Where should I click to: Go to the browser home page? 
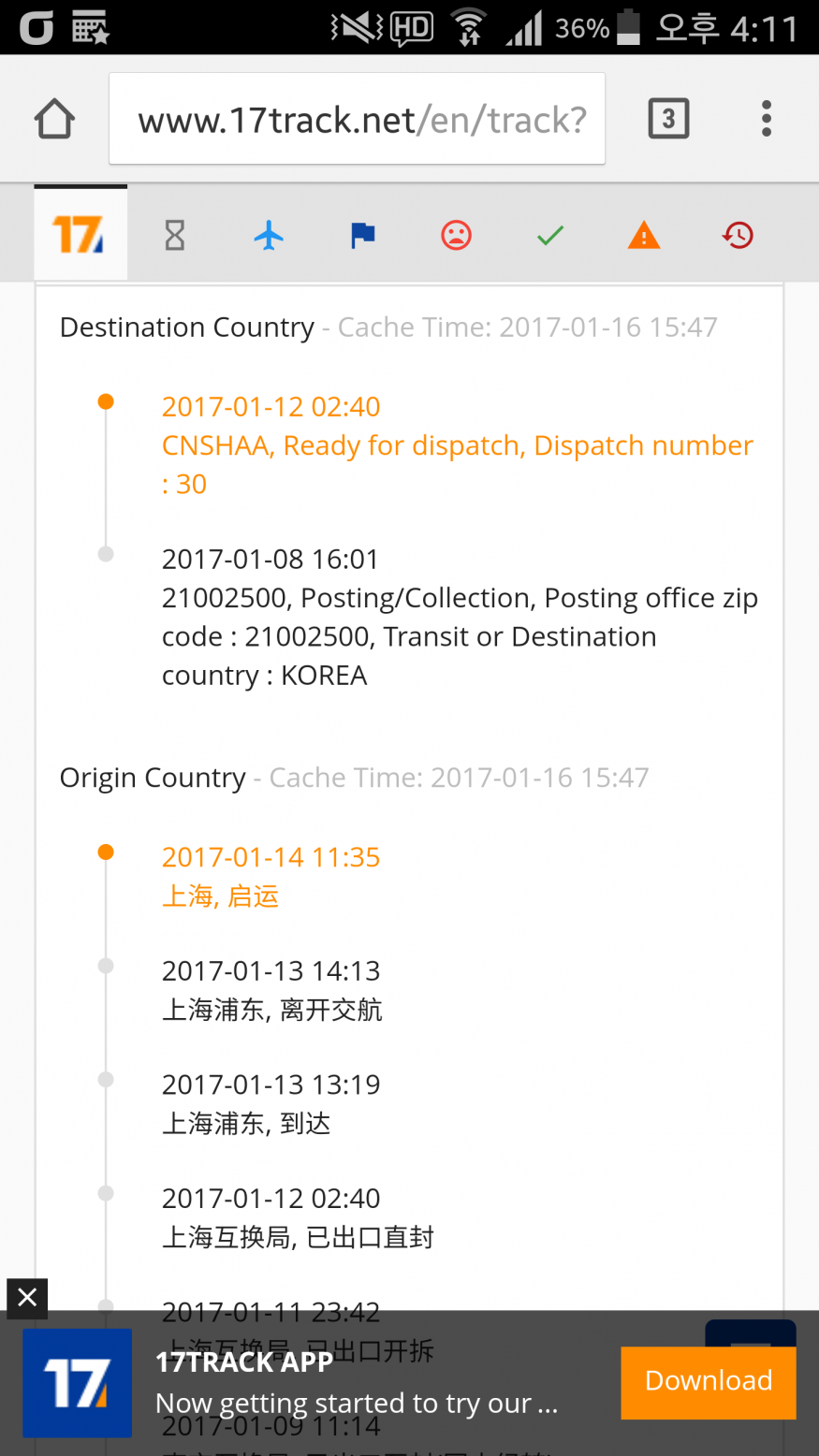54,119
